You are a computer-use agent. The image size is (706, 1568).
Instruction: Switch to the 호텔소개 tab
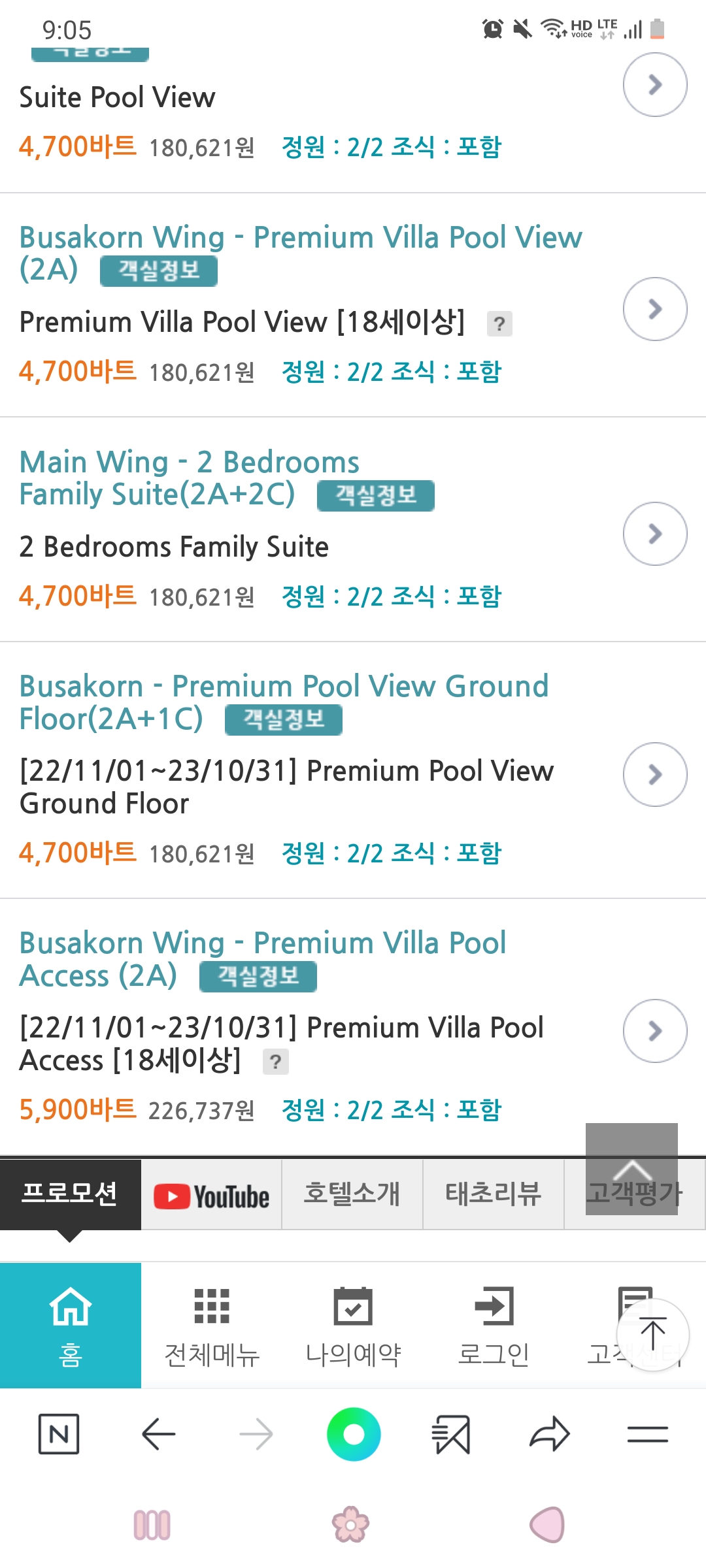click(x=352, y=1194)
